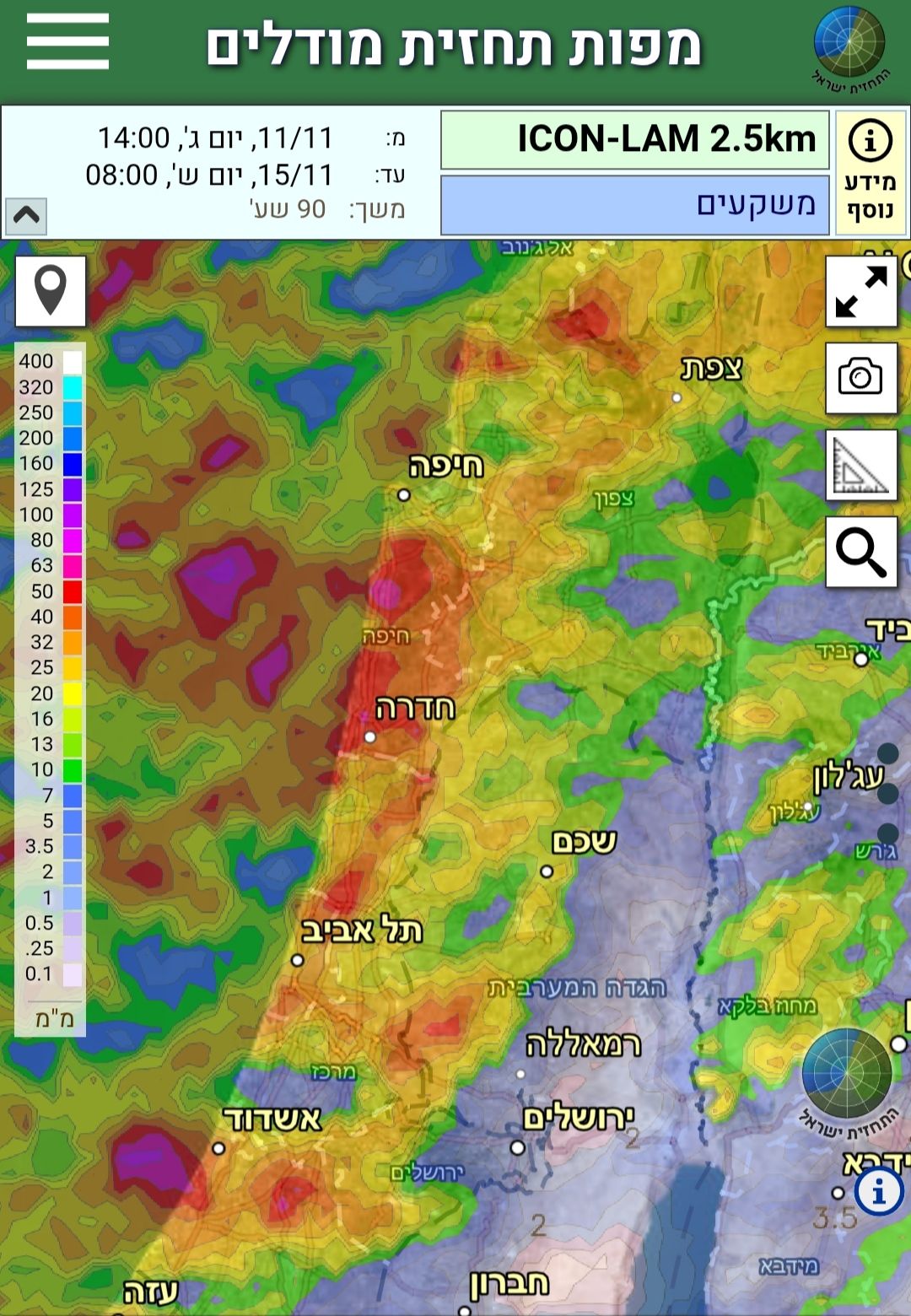Tap the blue info circle on map

878,1193
